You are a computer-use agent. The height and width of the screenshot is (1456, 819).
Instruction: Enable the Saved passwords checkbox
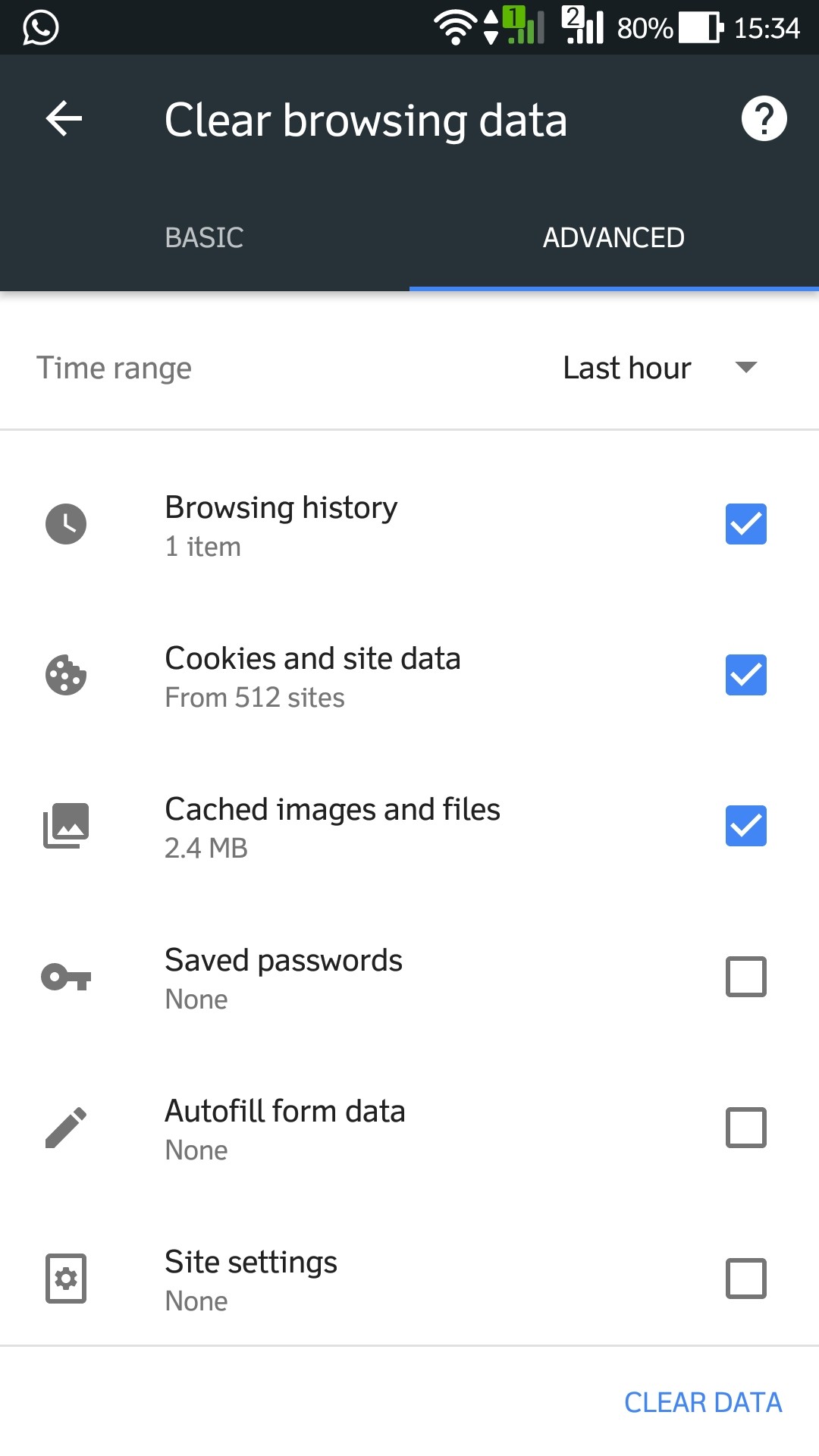745,977
